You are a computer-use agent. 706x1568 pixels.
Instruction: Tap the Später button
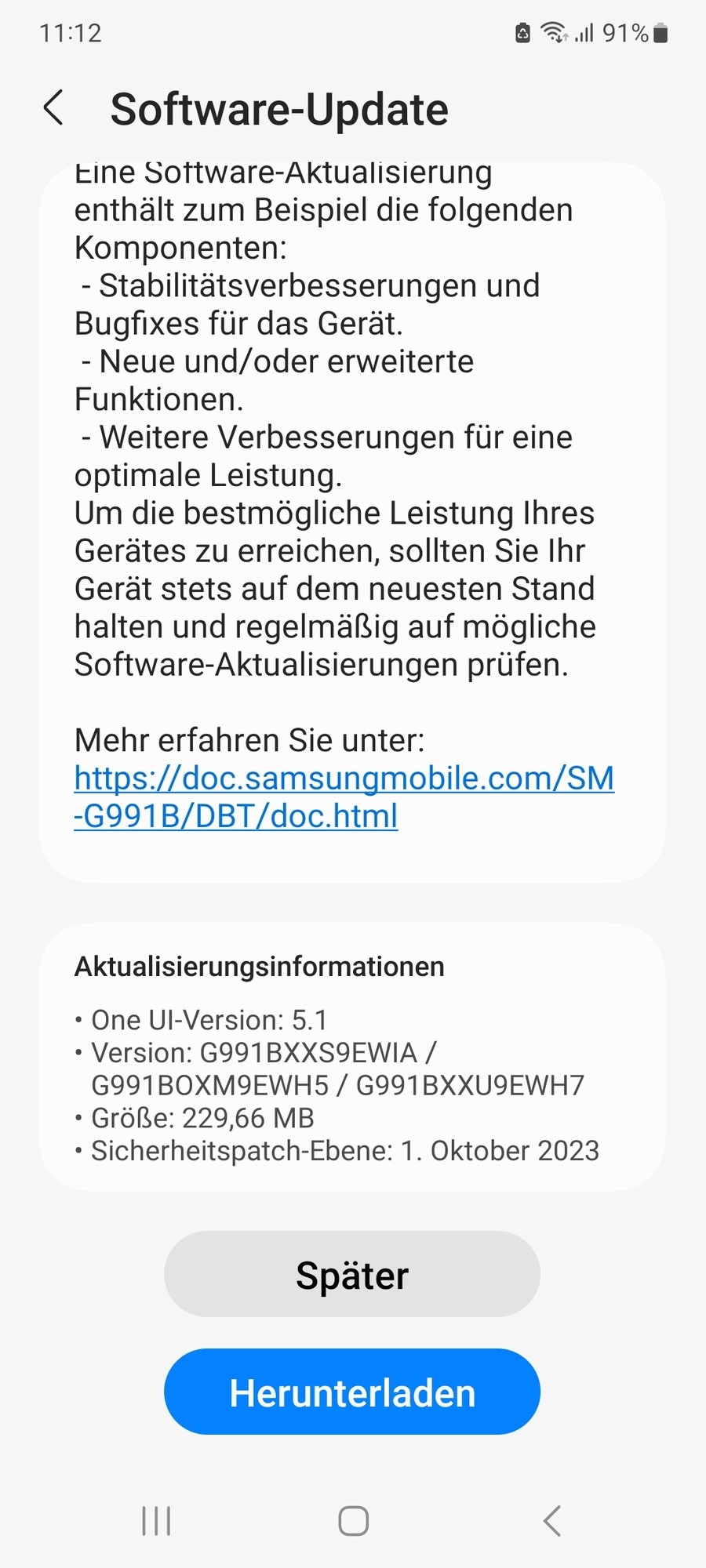pos(351,1275)
